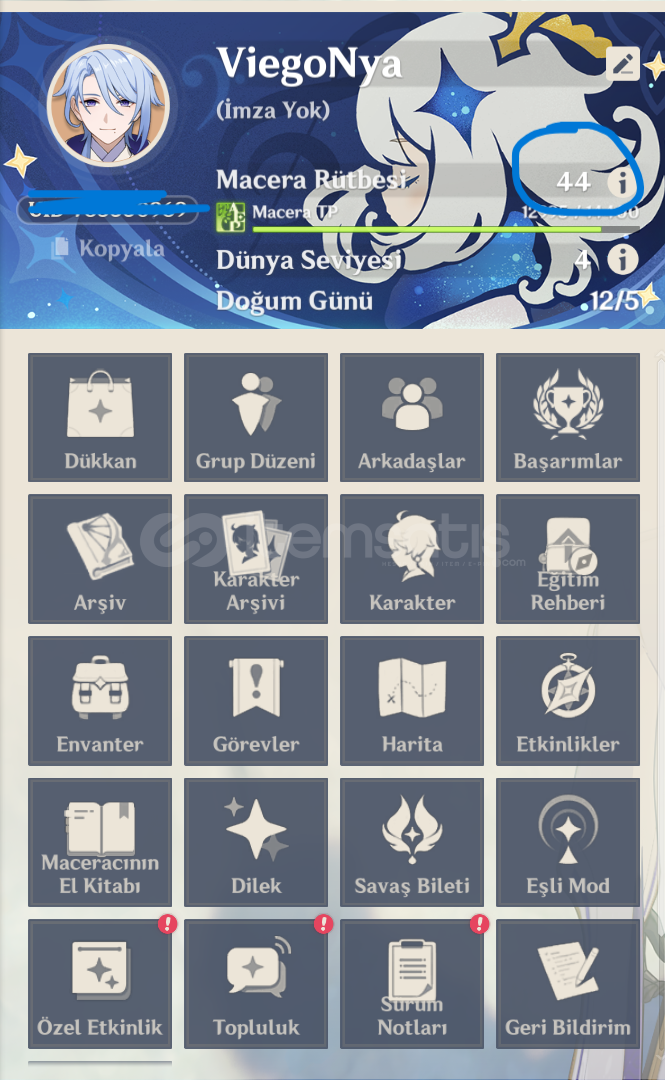The height and width of the screenshot is (1080, 665).
Task: Tap the profile avatar picture
Action: coord(108,106)
